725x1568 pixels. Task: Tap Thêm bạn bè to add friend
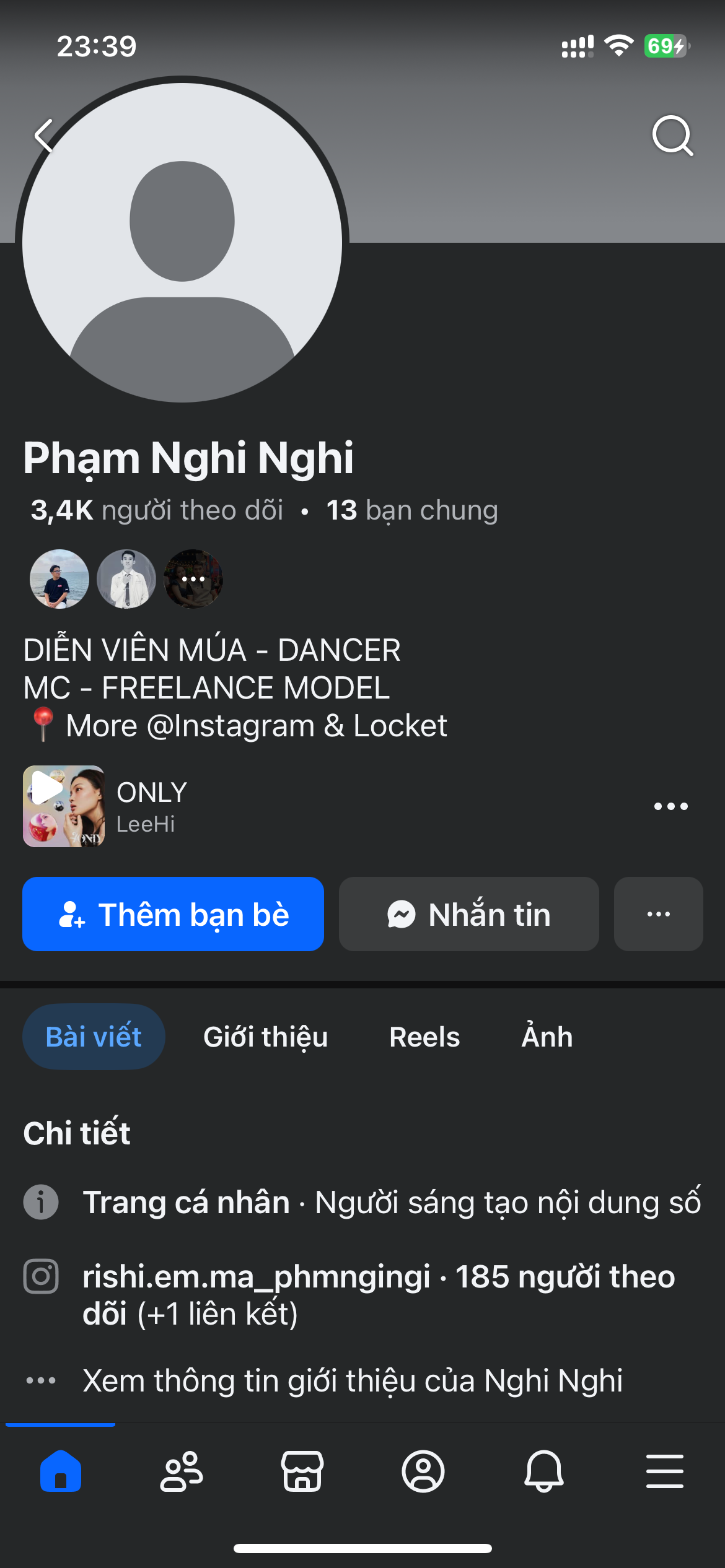pyautogui.click(x=173, y=914)
